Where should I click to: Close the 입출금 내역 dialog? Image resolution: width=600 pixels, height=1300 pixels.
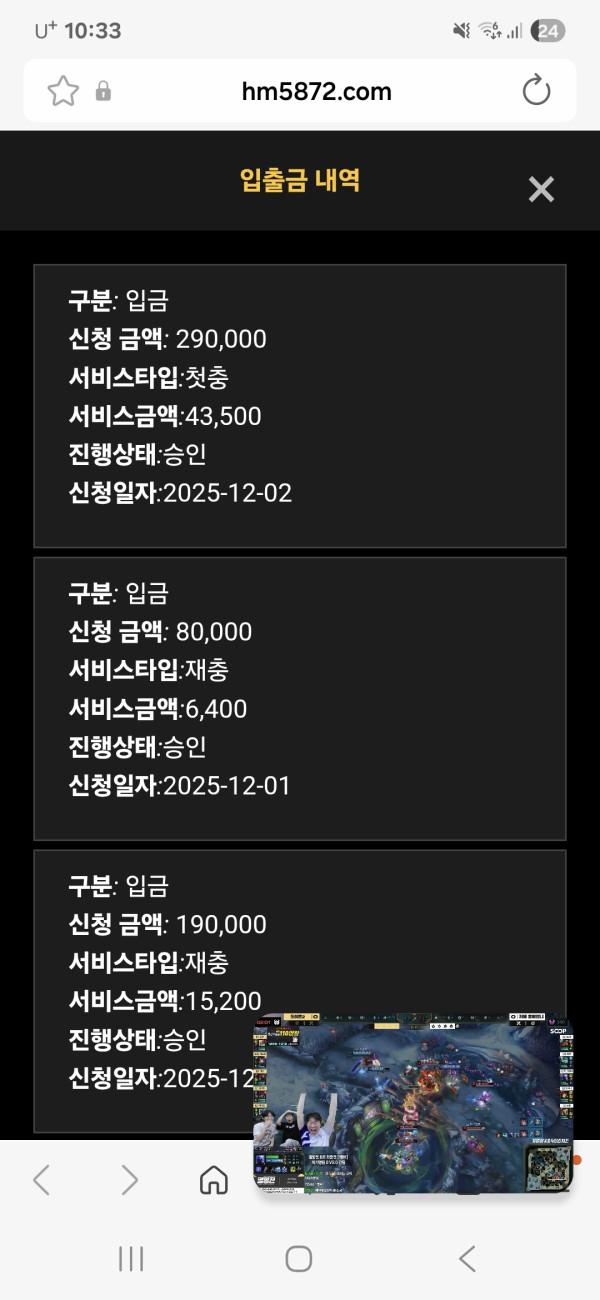[x=541, y=189]
